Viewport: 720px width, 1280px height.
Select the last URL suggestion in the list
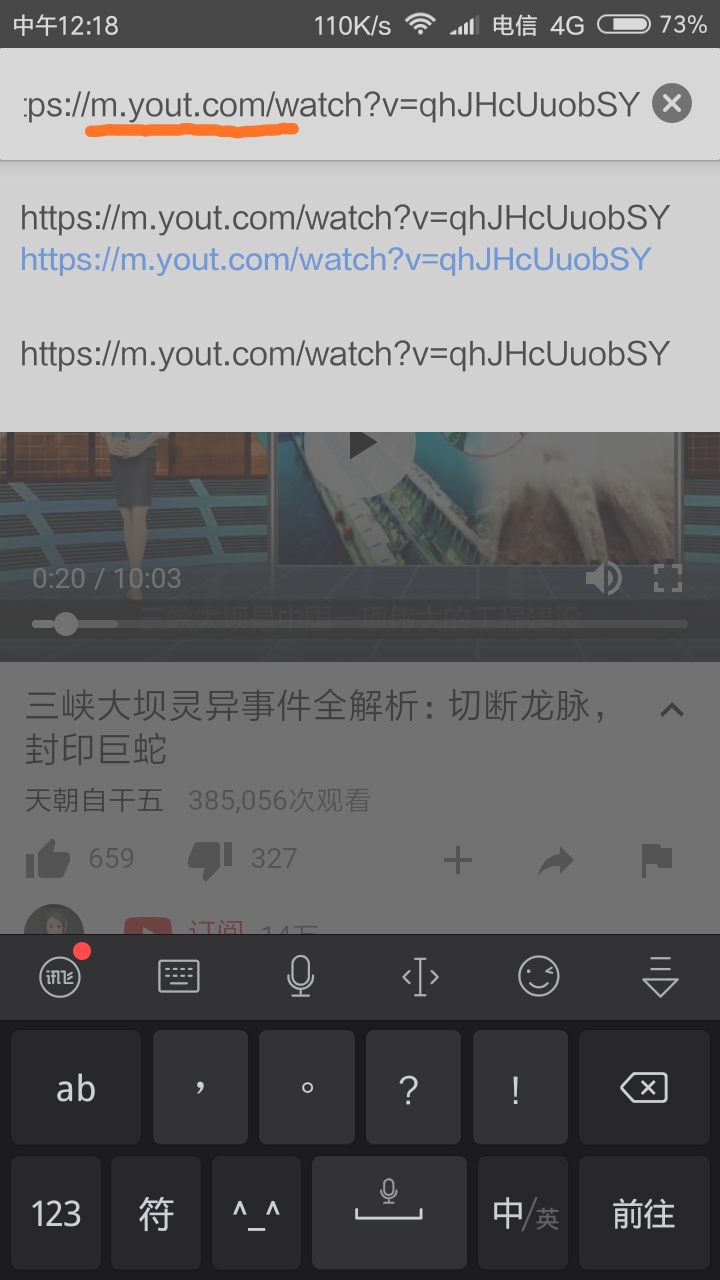pos(345,352)
